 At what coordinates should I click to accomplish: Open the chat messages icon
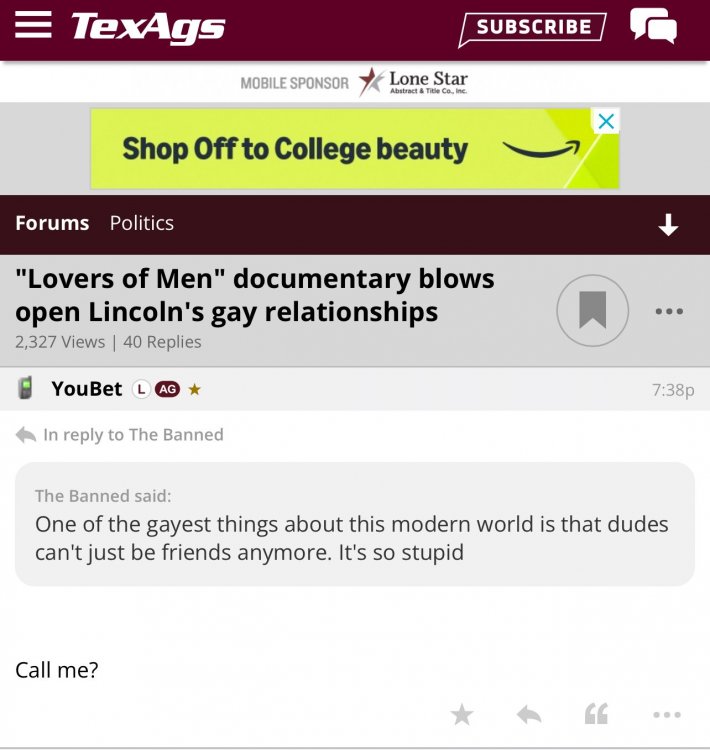[653, 26]
